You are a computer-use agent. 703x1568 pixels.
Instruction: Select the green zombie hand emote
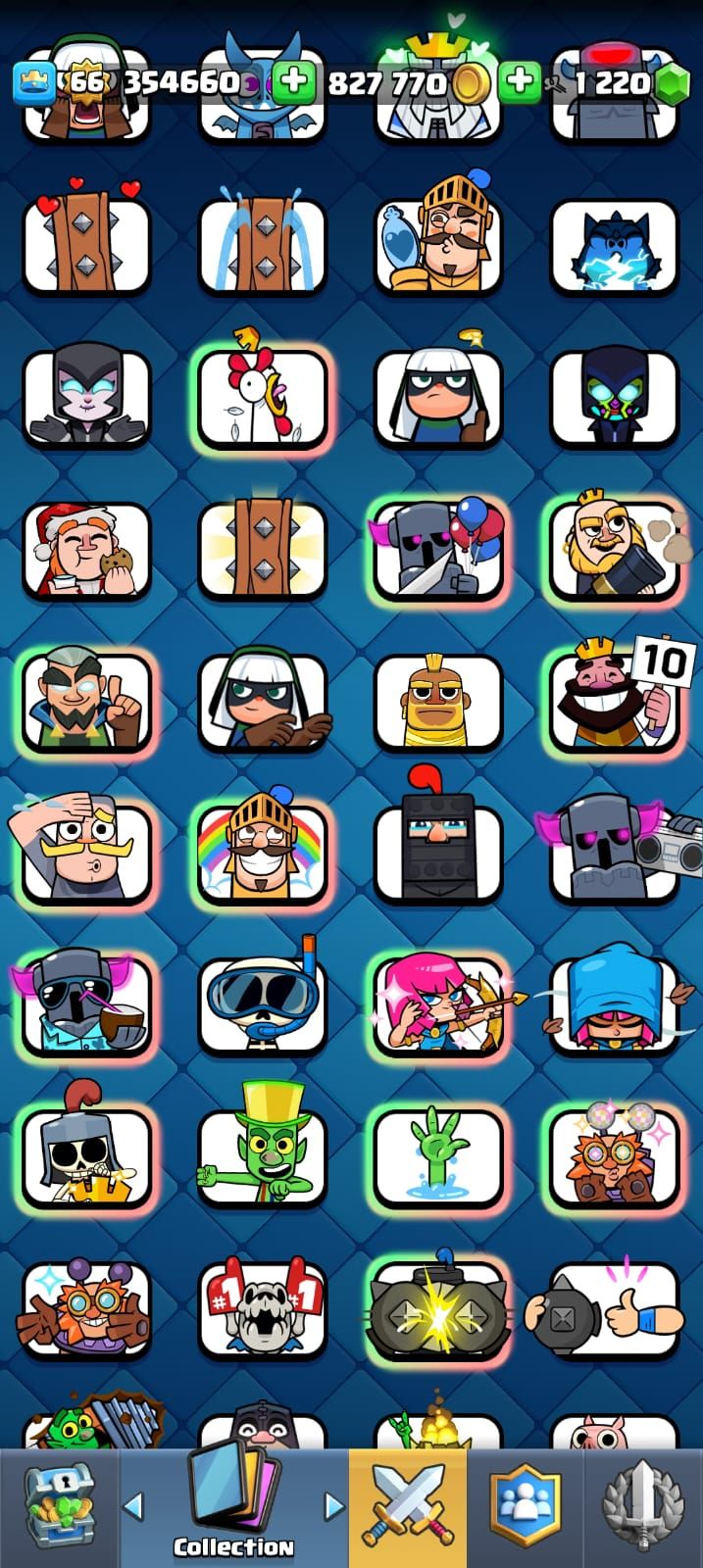438,1156
